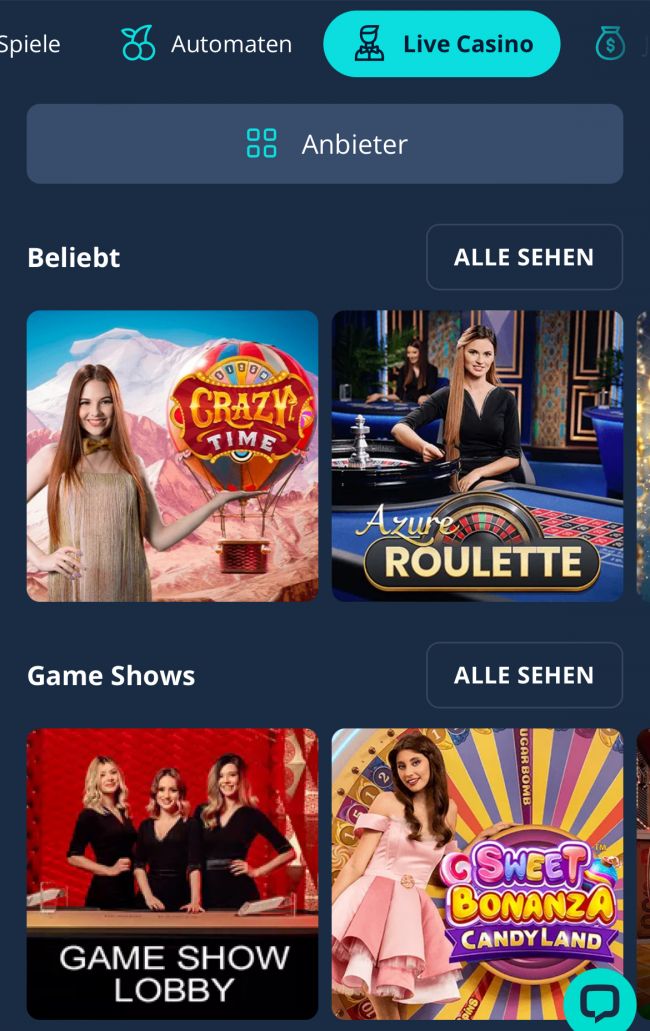Enter the Game Show Lobby
The width and height of the screenshot is (650, 1031).
pos(172,873)
